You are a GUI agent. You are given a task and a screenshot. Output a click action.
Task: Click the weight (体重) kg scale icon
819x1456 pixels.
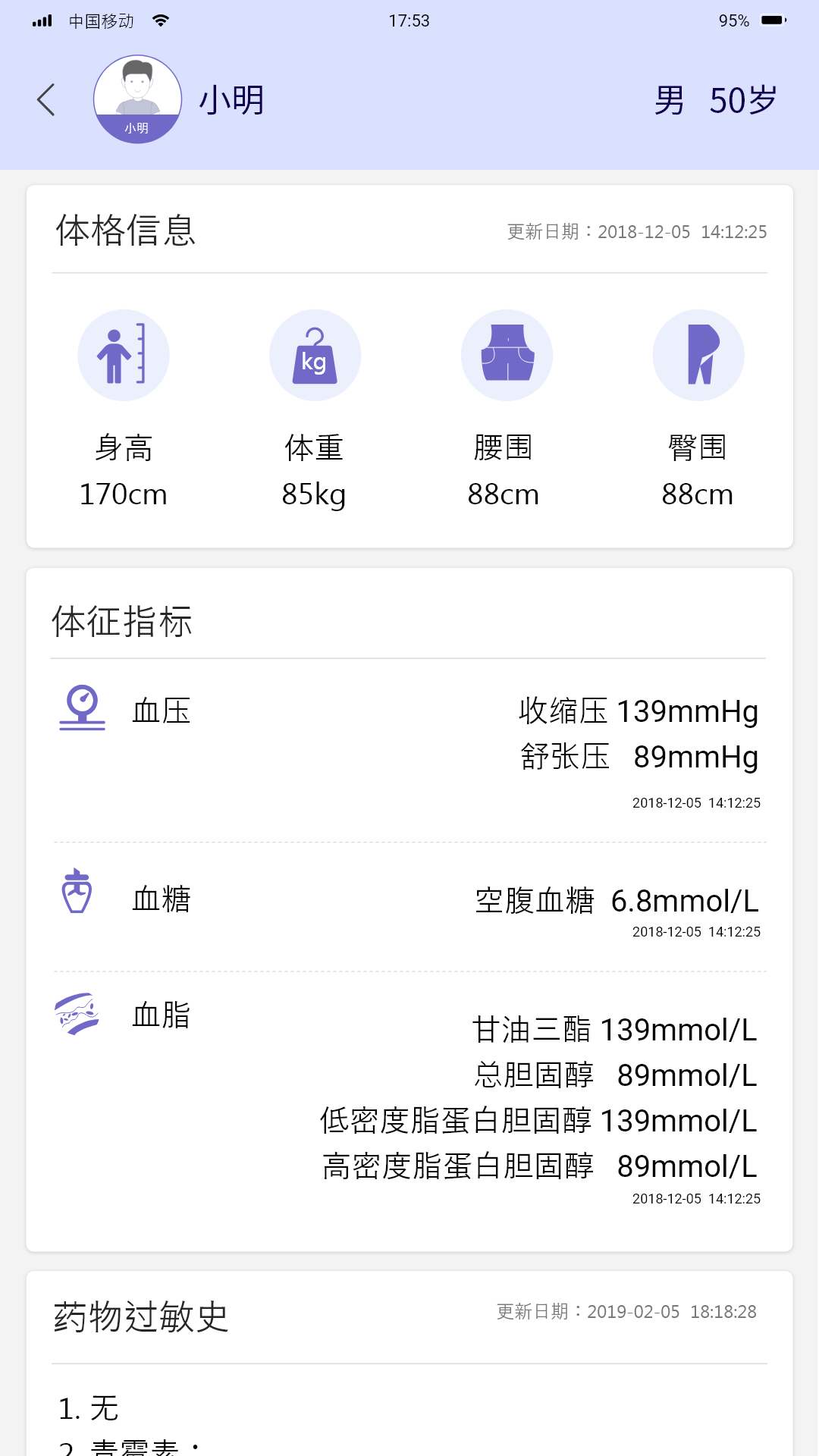click(315, 354)
